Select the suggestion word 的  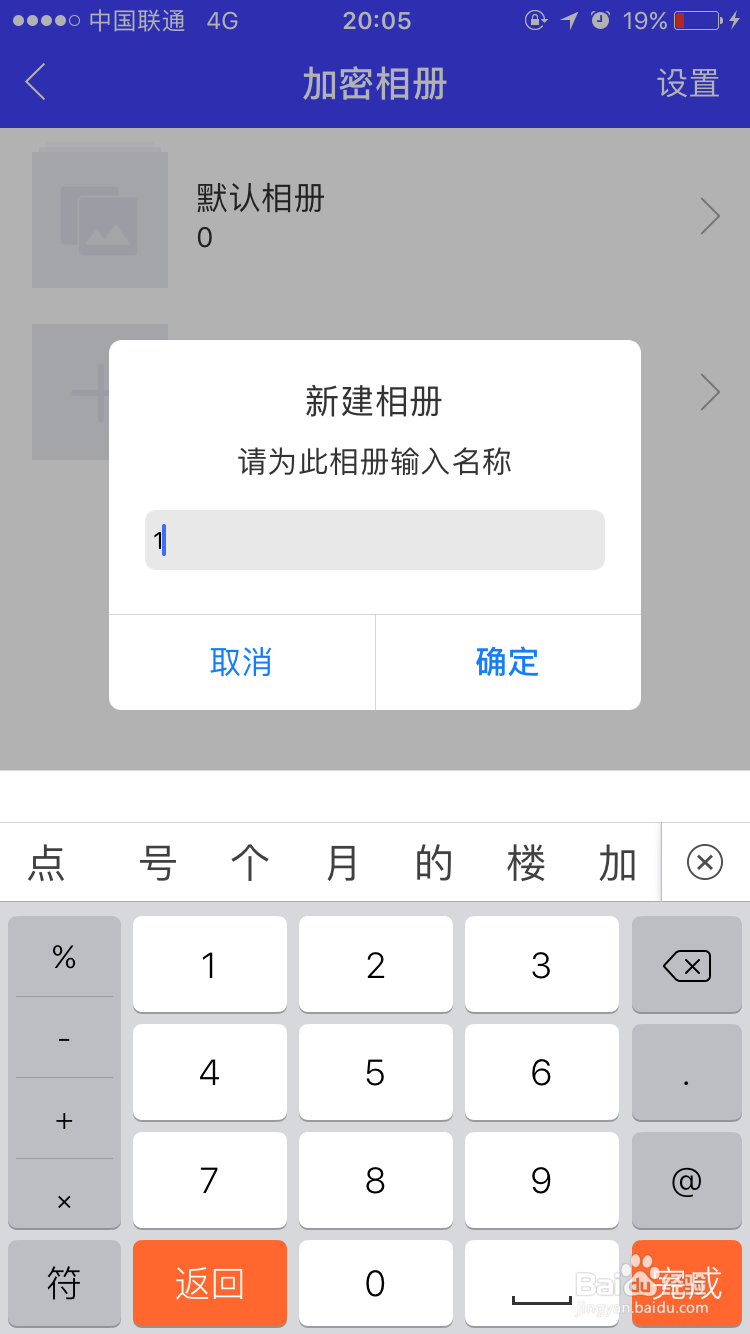[x=434, y=862]
